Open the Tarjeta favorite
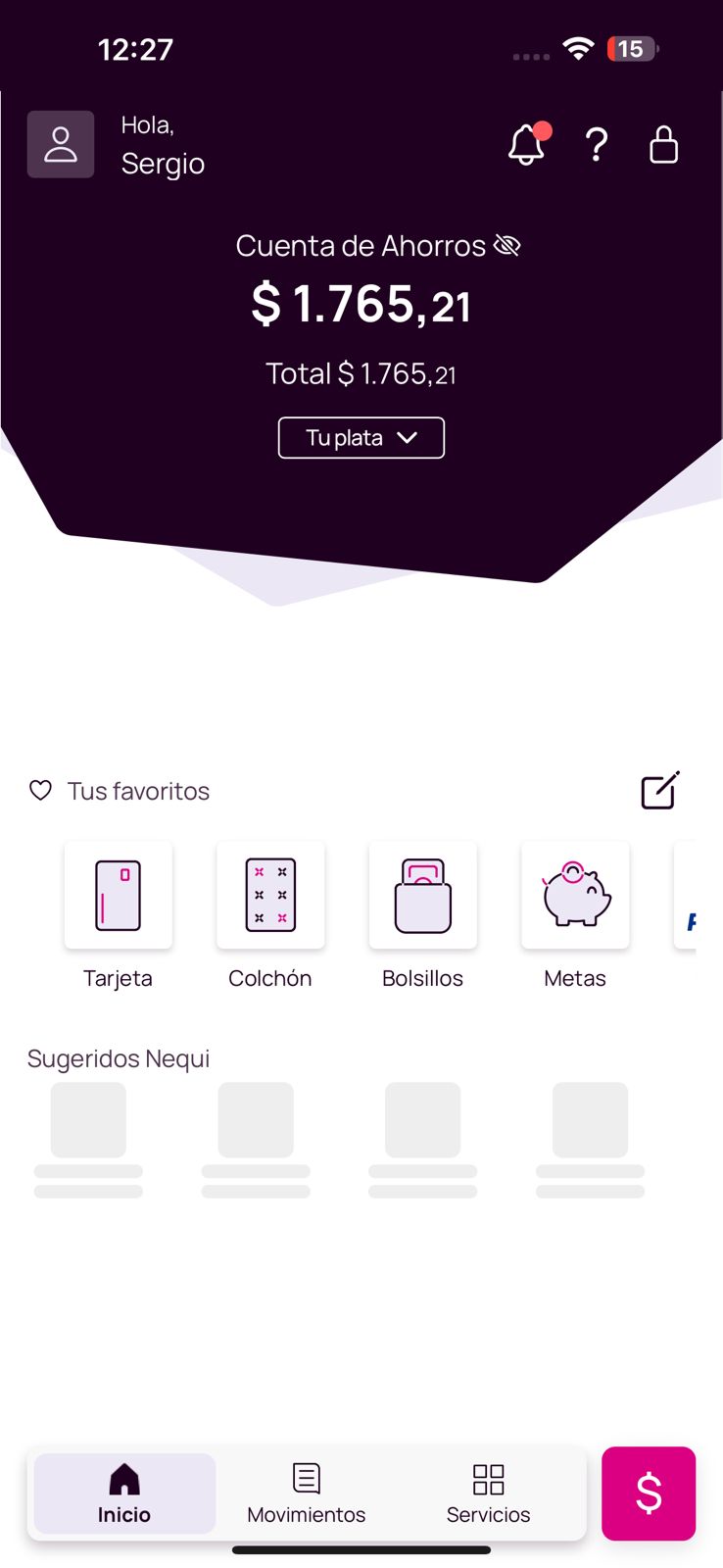The width and height of the screenshot is (723, 1568). (x=119, y=896)
